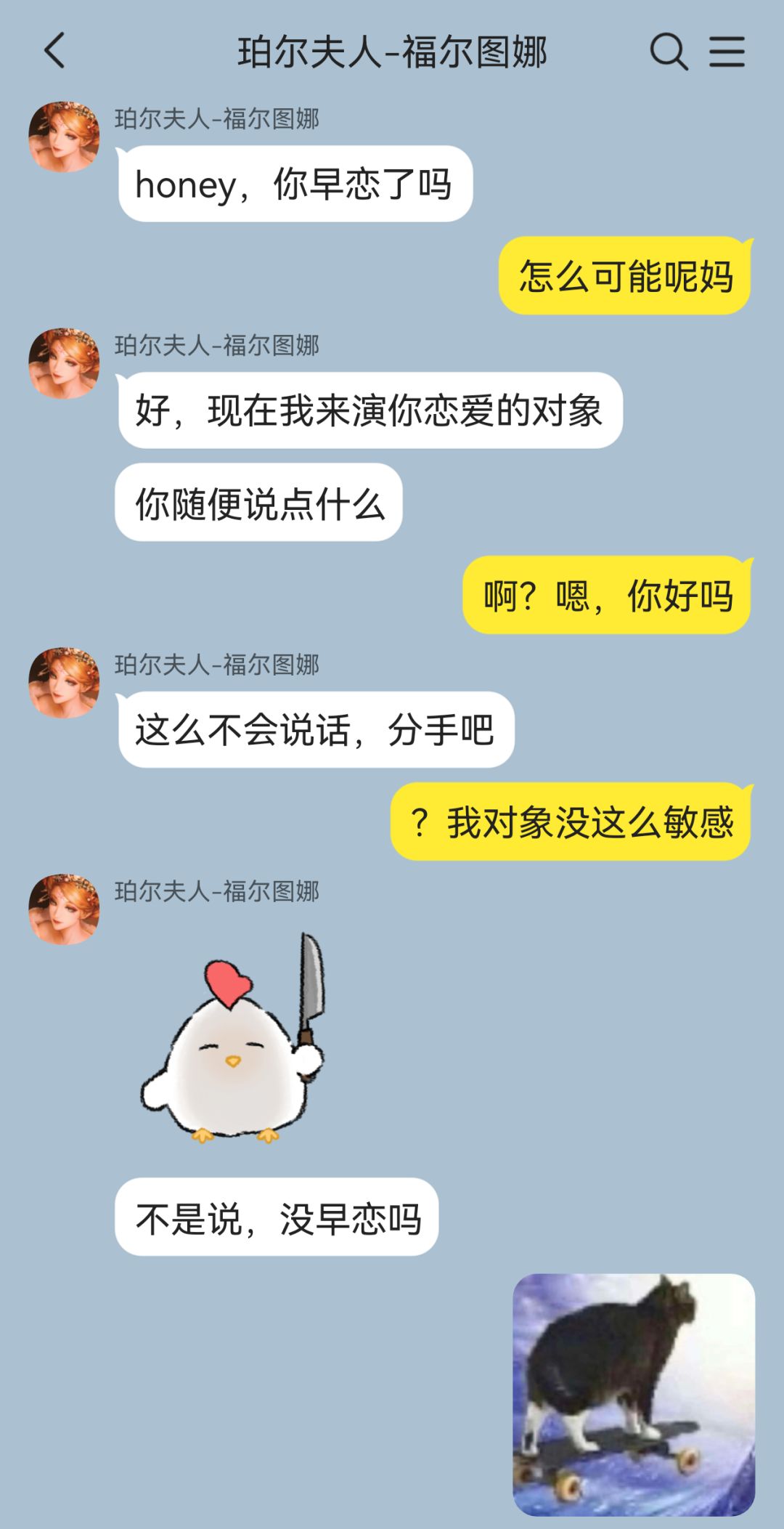The width and height of the screenshot is (784, 1529).
Task: Open the chicken with knife sticker
Action: tap(233, 1038)
